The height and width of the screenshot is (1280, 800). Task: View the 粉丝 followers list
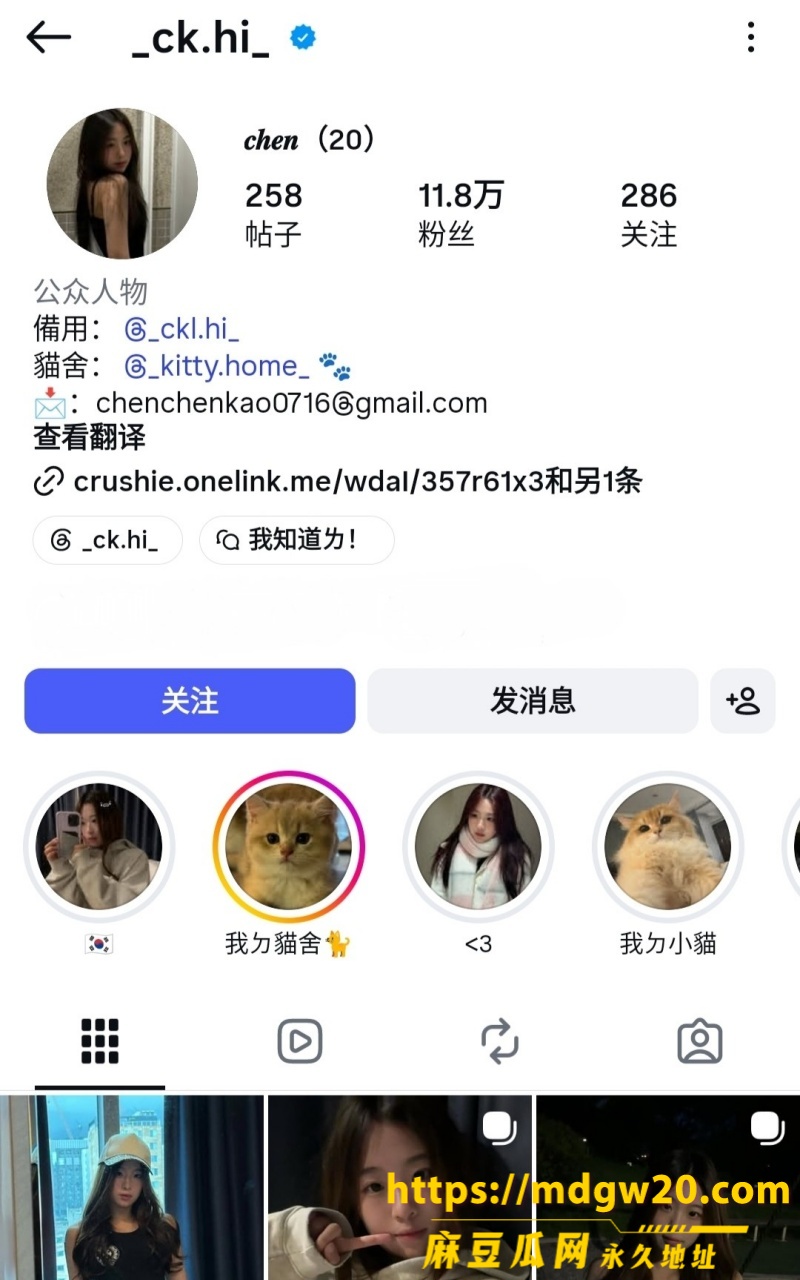(460, 214)
